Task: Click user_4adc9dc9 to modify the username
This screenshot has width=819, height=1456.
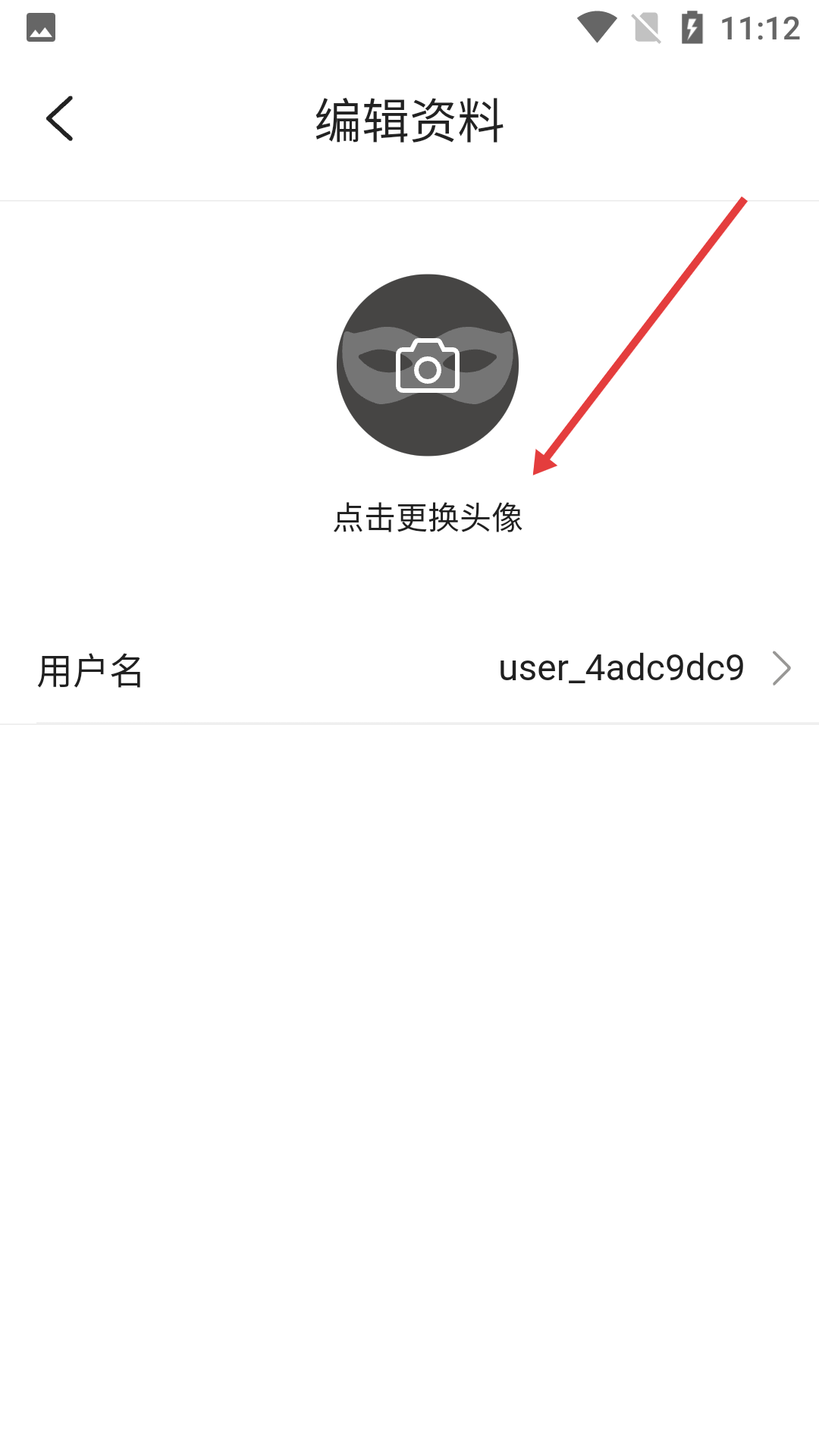Action: pyautogui.click(x=620, y=668)
